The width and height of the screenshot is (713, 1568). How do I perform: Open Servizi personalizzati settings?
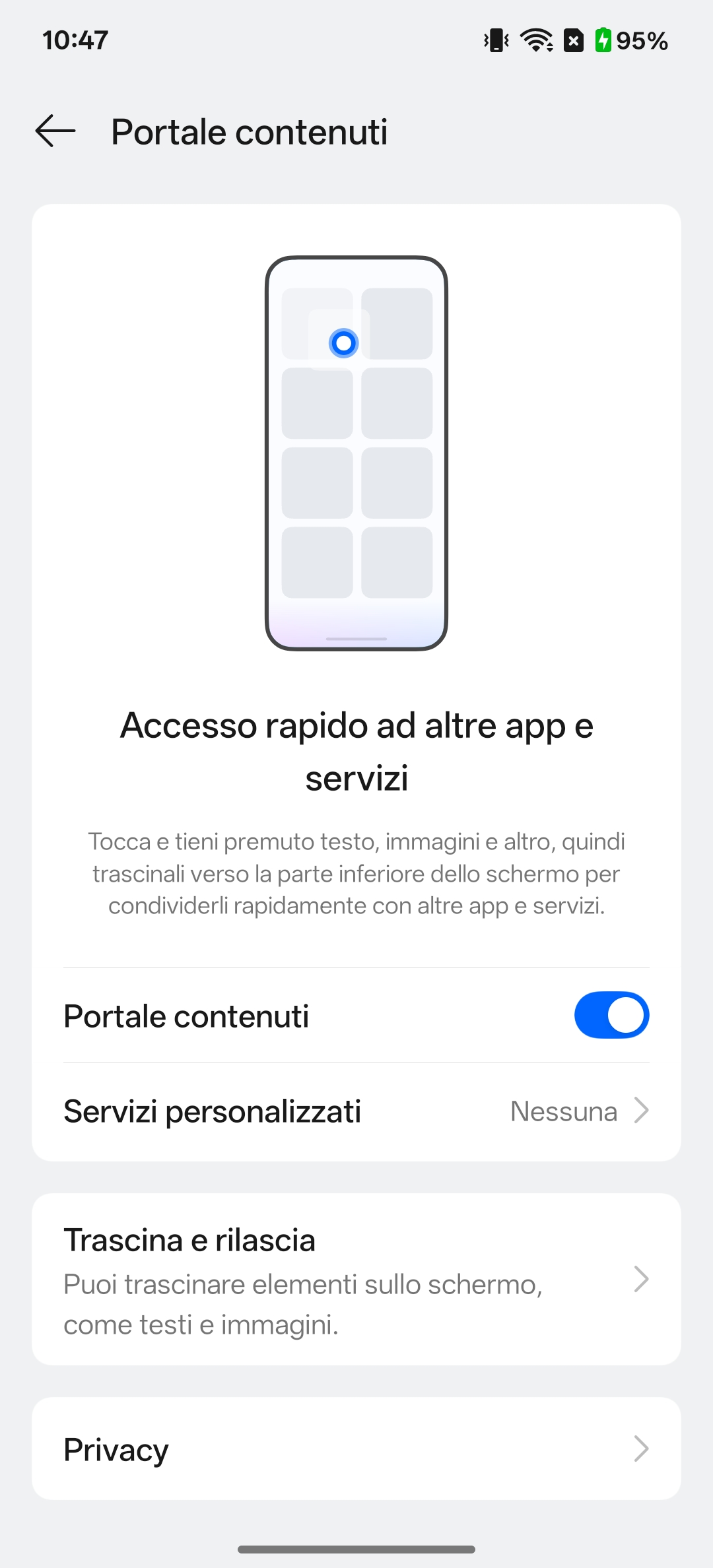[x=356, y=1111]
